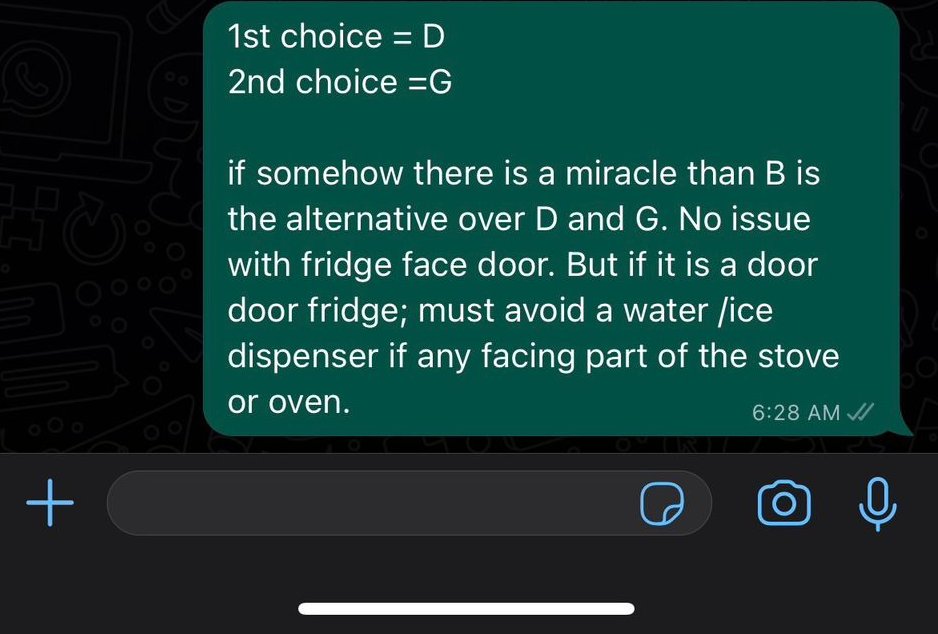
Task: Open the sticker picker icon
Action: coord(661,504)
